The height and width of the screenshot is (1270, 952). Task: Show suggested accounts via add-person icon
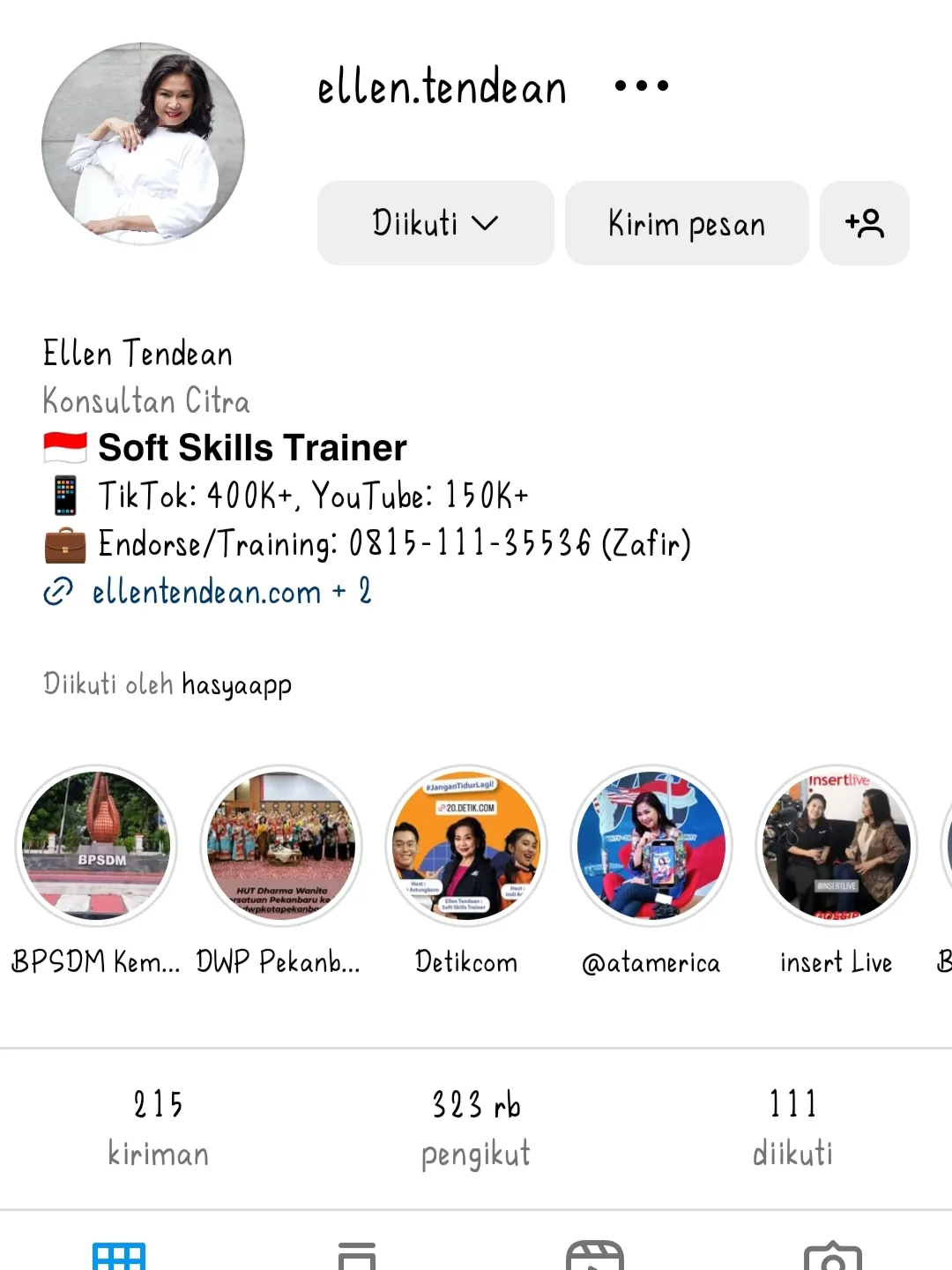coord(864,223)
